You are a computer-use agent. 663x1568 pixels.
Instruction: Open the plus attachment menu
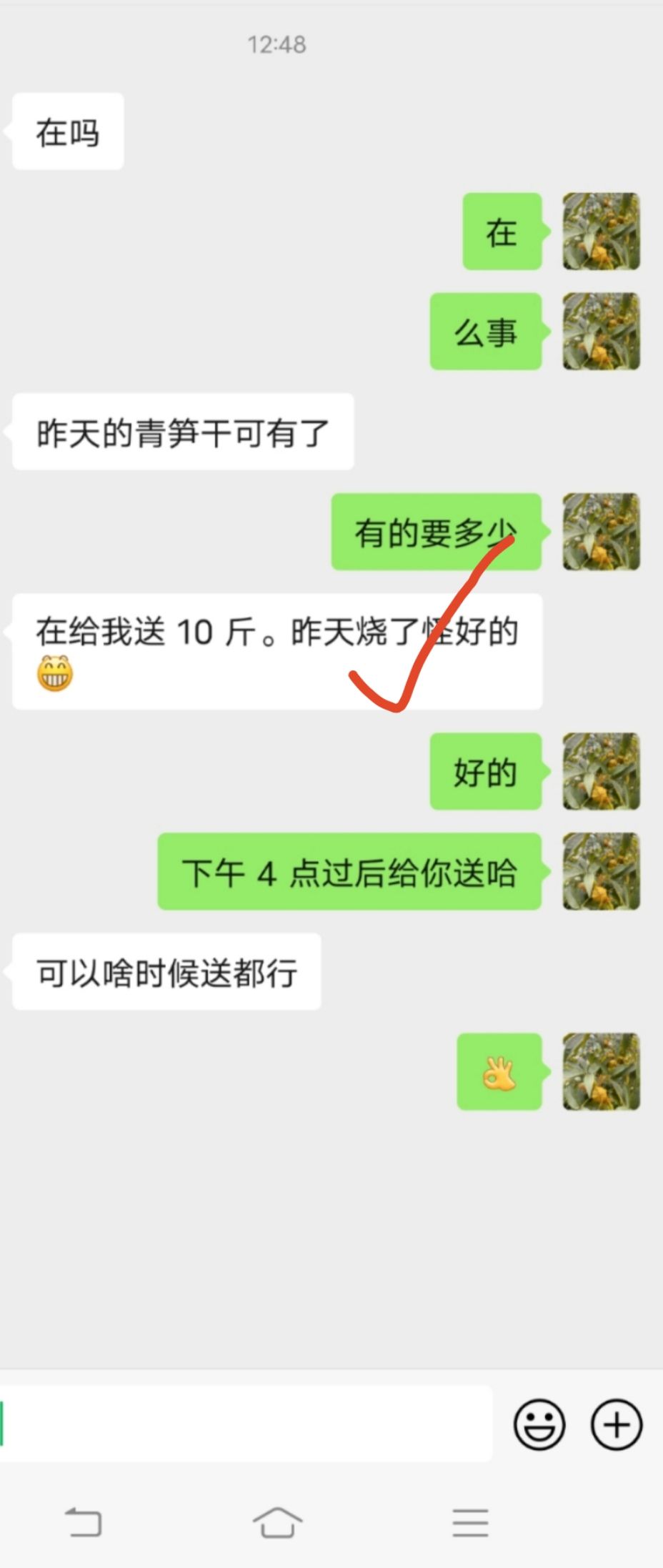click(x=617, y=1424)
